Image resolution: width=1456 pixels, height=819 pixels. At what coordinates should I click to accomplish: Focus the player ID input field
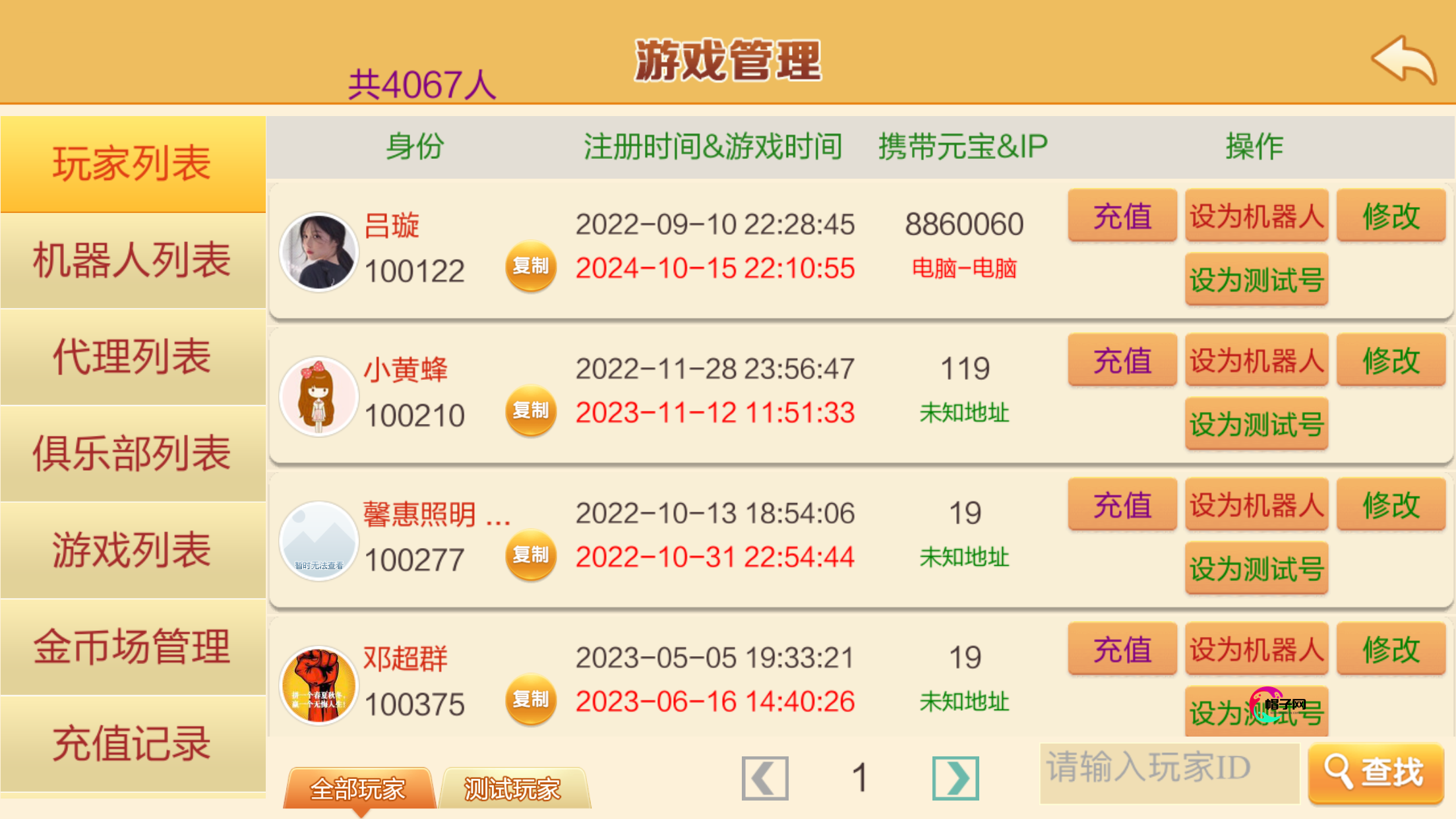point(1168,772)
